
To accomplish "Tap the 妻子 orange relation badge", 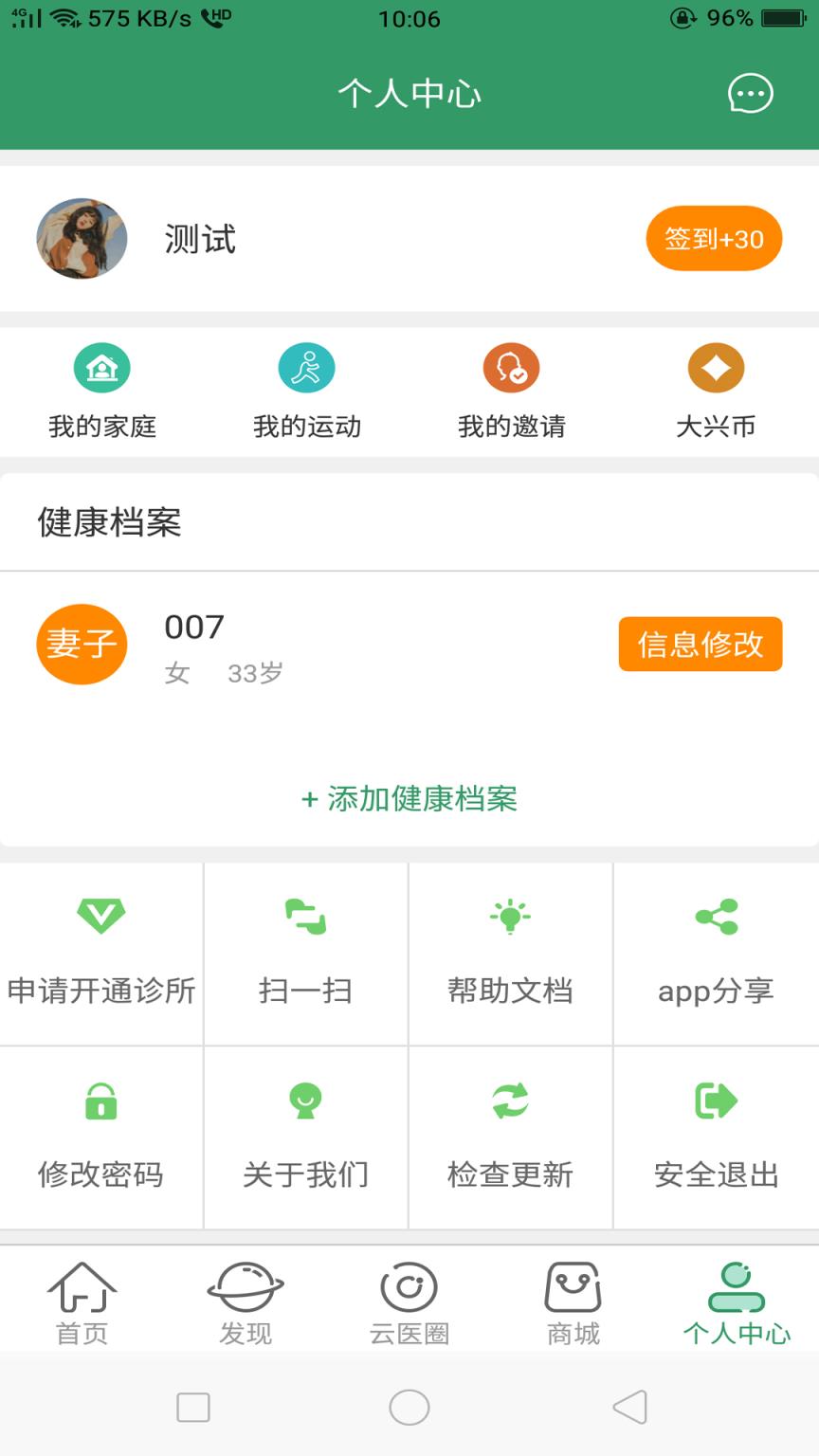I will pos(81,644).
